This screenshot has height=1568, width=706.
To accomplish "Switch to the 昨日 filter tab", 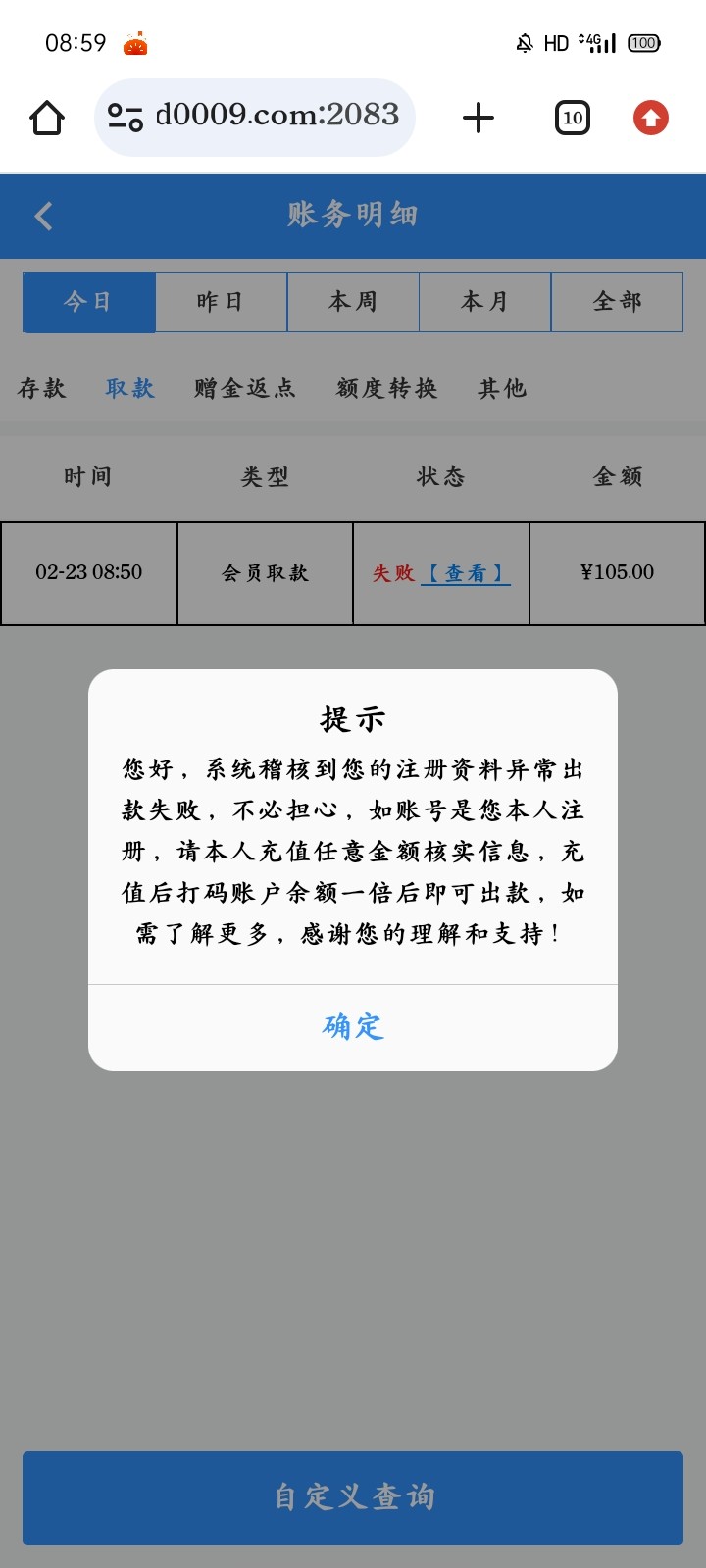I will tap(221, 302).
